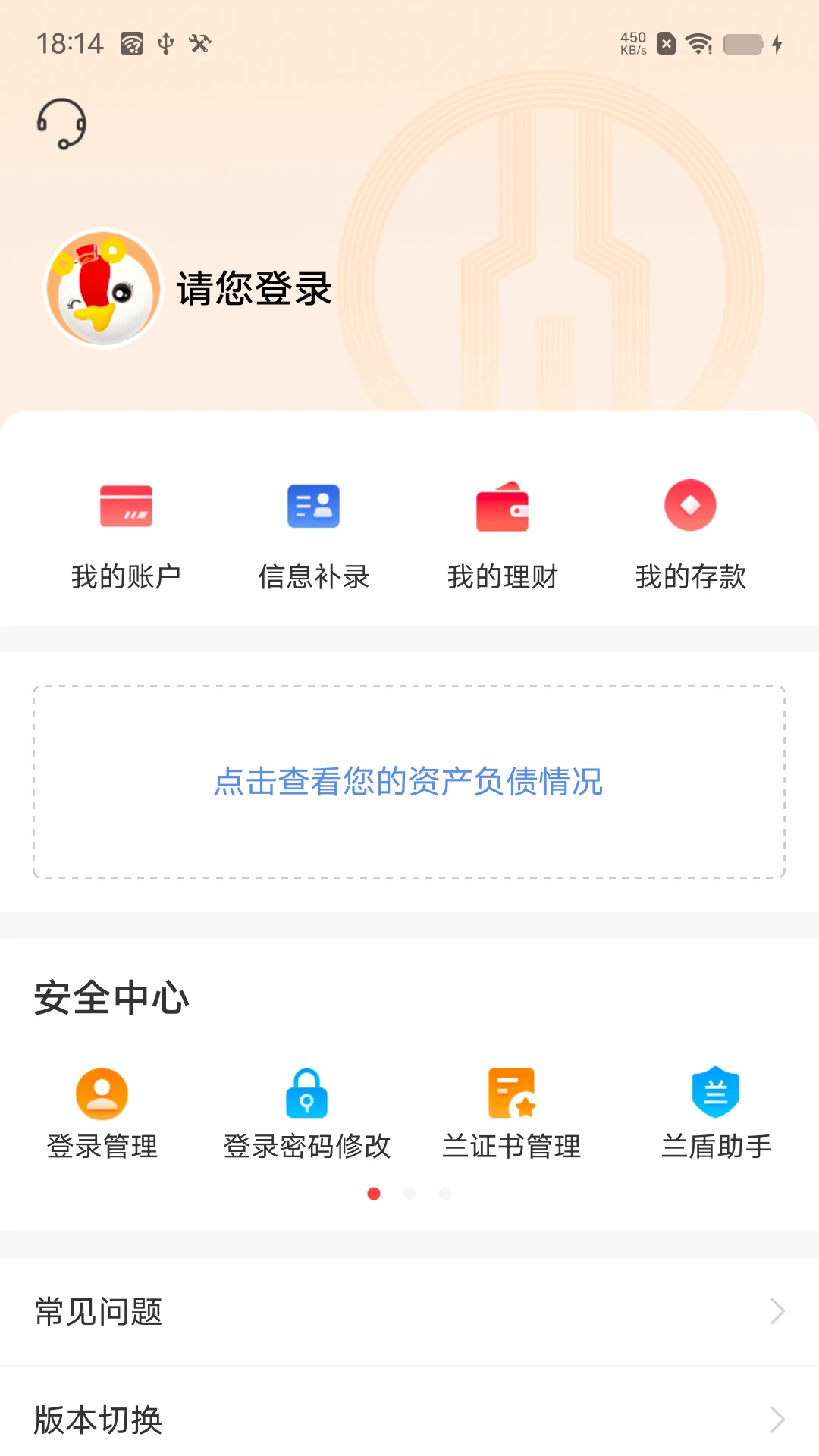819x1456 pixels.
Task: Tap the duck avatar picture
Action: click(x=102, y=288)
